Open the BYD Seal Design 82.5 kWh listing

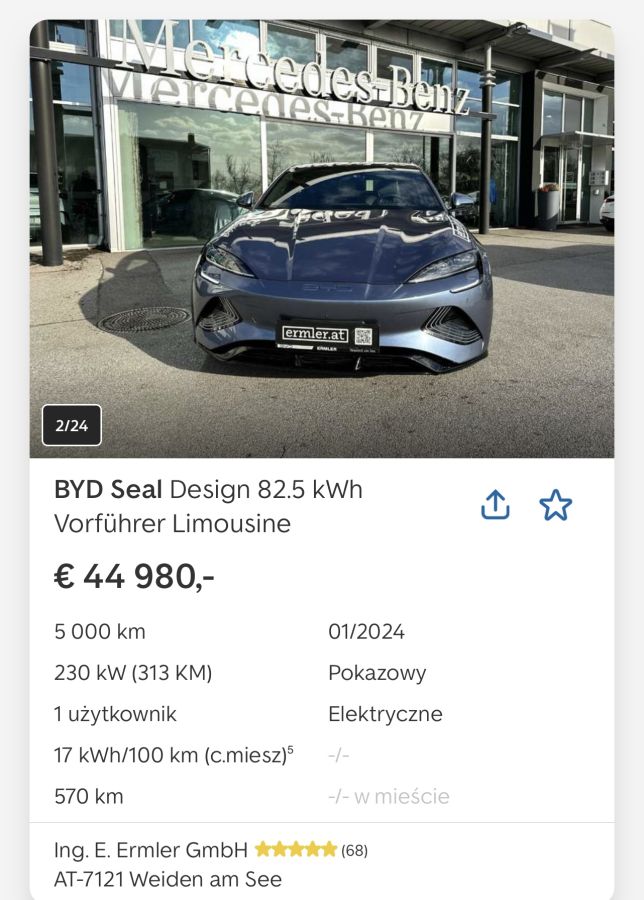(x=208, y=506)
